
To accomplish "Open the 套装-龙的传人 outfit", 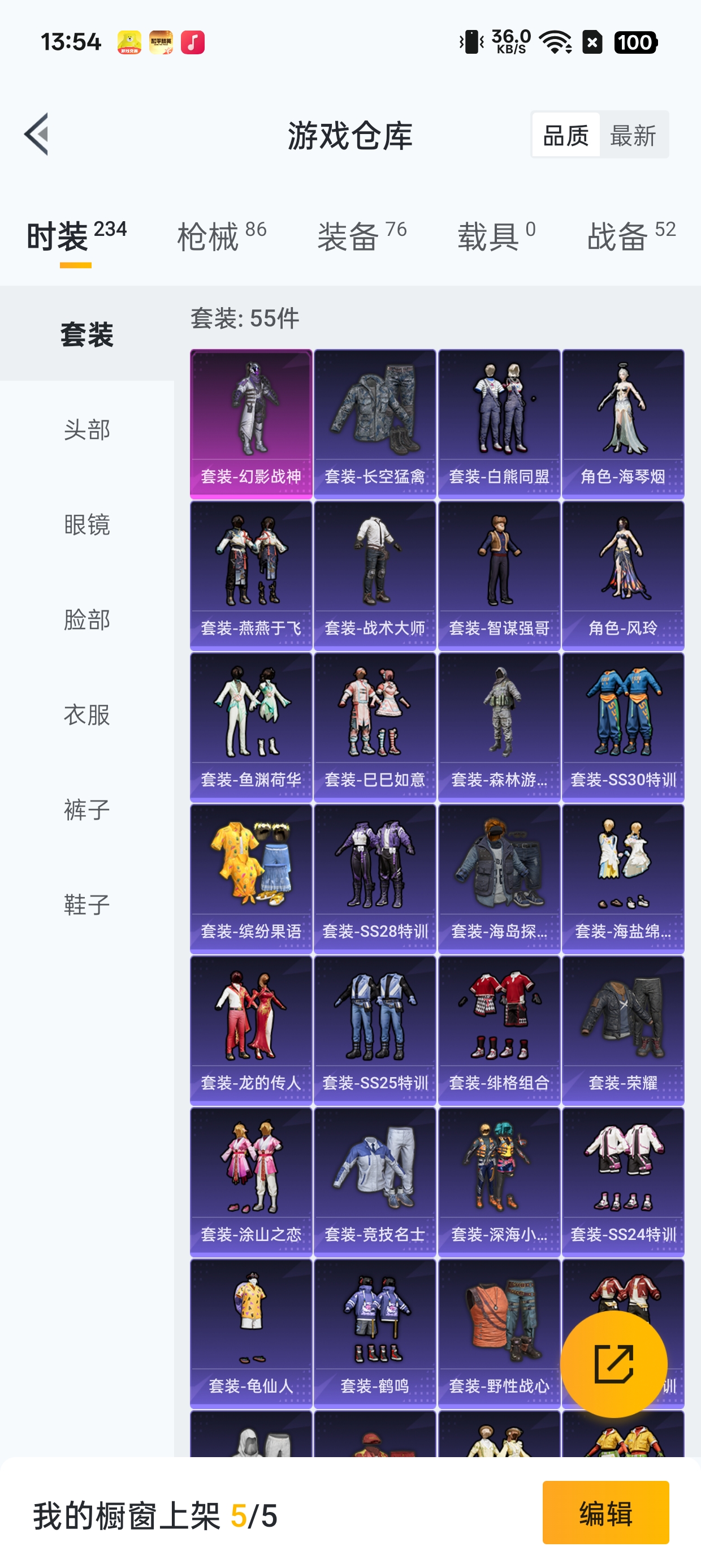I will point(250,1030).
